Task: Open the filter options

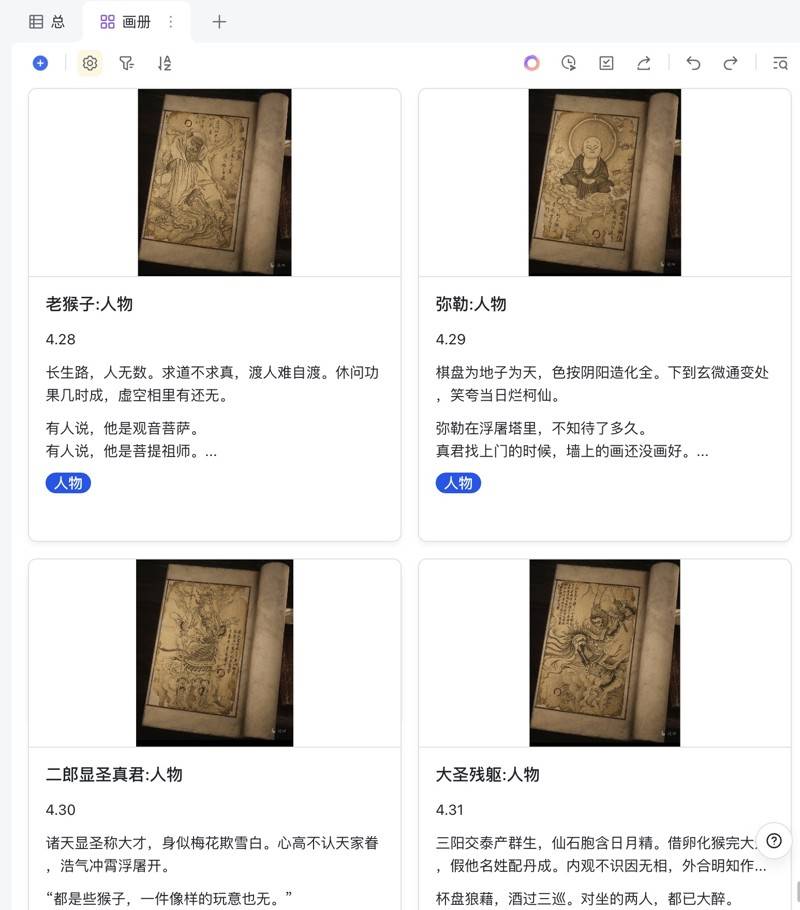Action: (126, 63)
